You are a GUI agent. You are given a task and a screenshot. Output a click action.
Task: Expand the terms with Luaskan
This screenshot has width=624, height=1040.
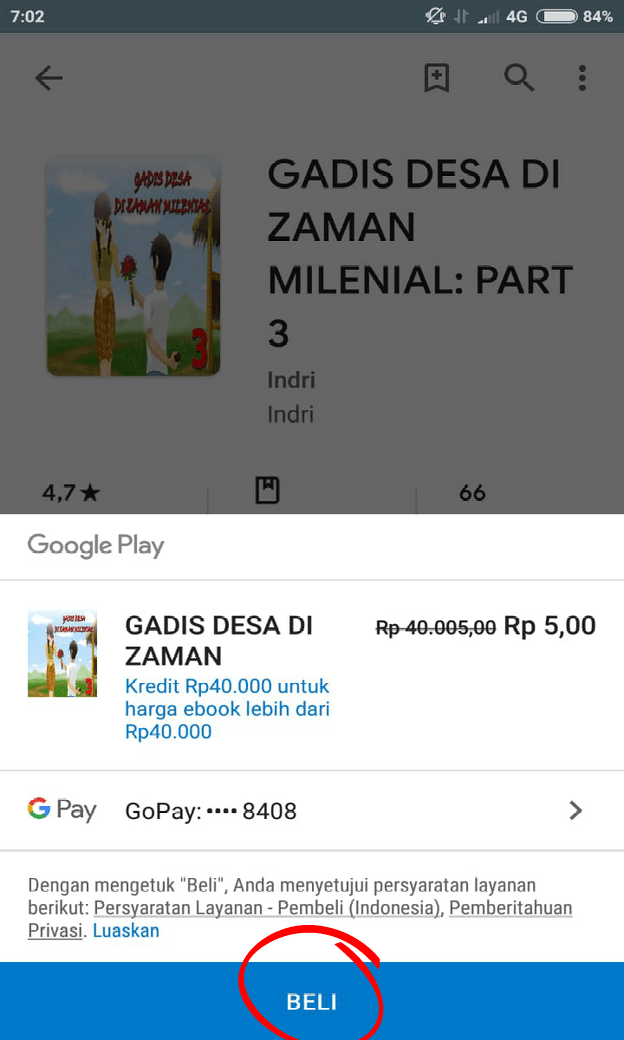[x=126, y=931]
